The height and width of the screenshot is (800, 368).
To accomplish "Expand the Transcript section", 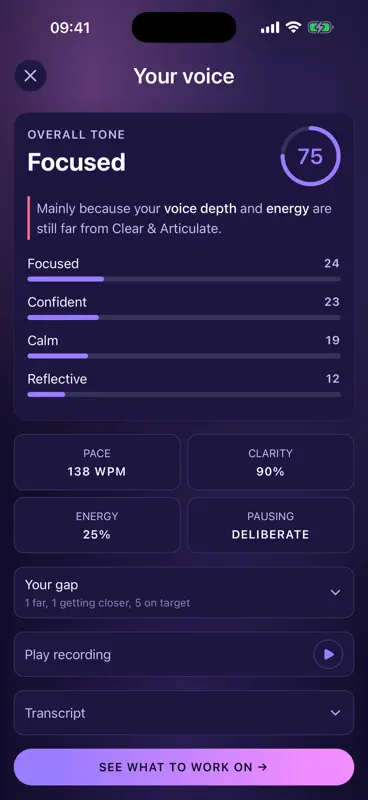I will click(184, 713).
